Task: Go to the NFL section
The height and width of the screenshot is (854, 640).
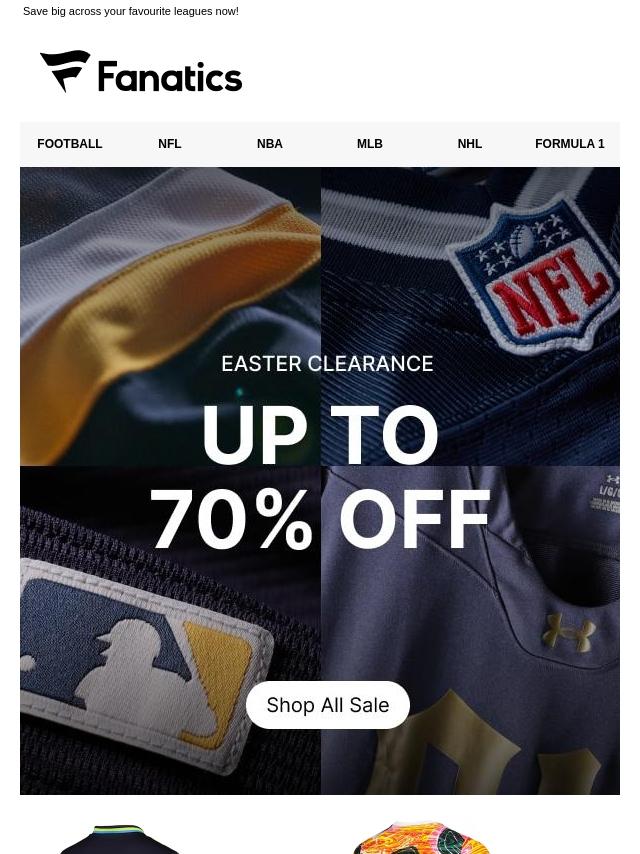Action: pos(170,144)
